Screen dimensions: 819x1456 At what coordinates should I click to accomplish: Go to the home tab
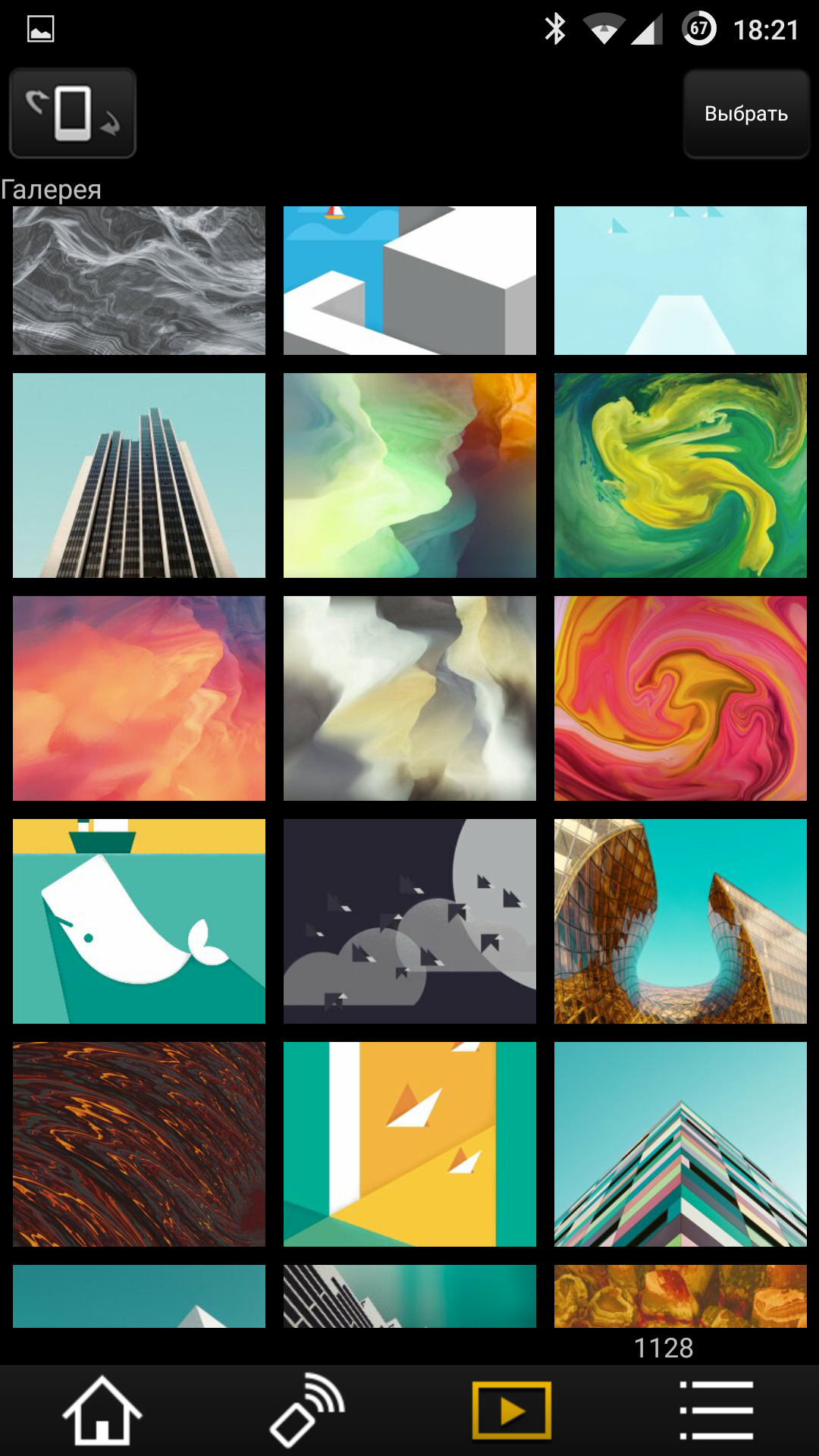tap(102, 1410)
